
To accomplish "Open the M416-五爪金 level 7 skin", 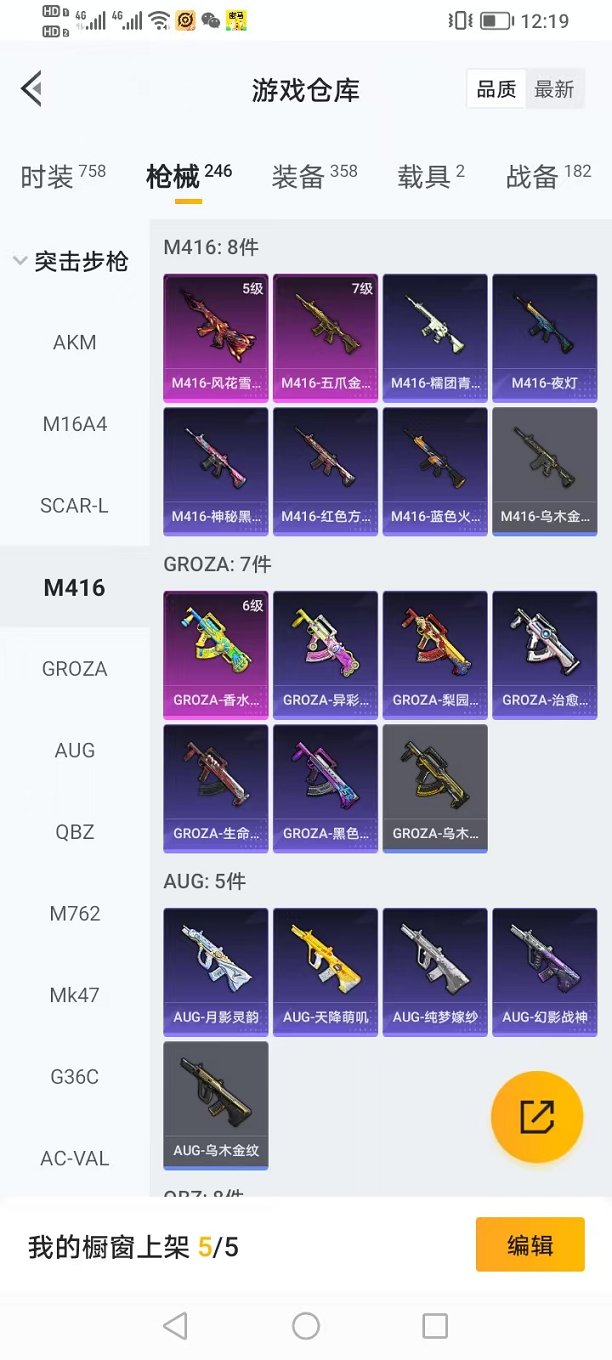I will [x=325, y=338].
